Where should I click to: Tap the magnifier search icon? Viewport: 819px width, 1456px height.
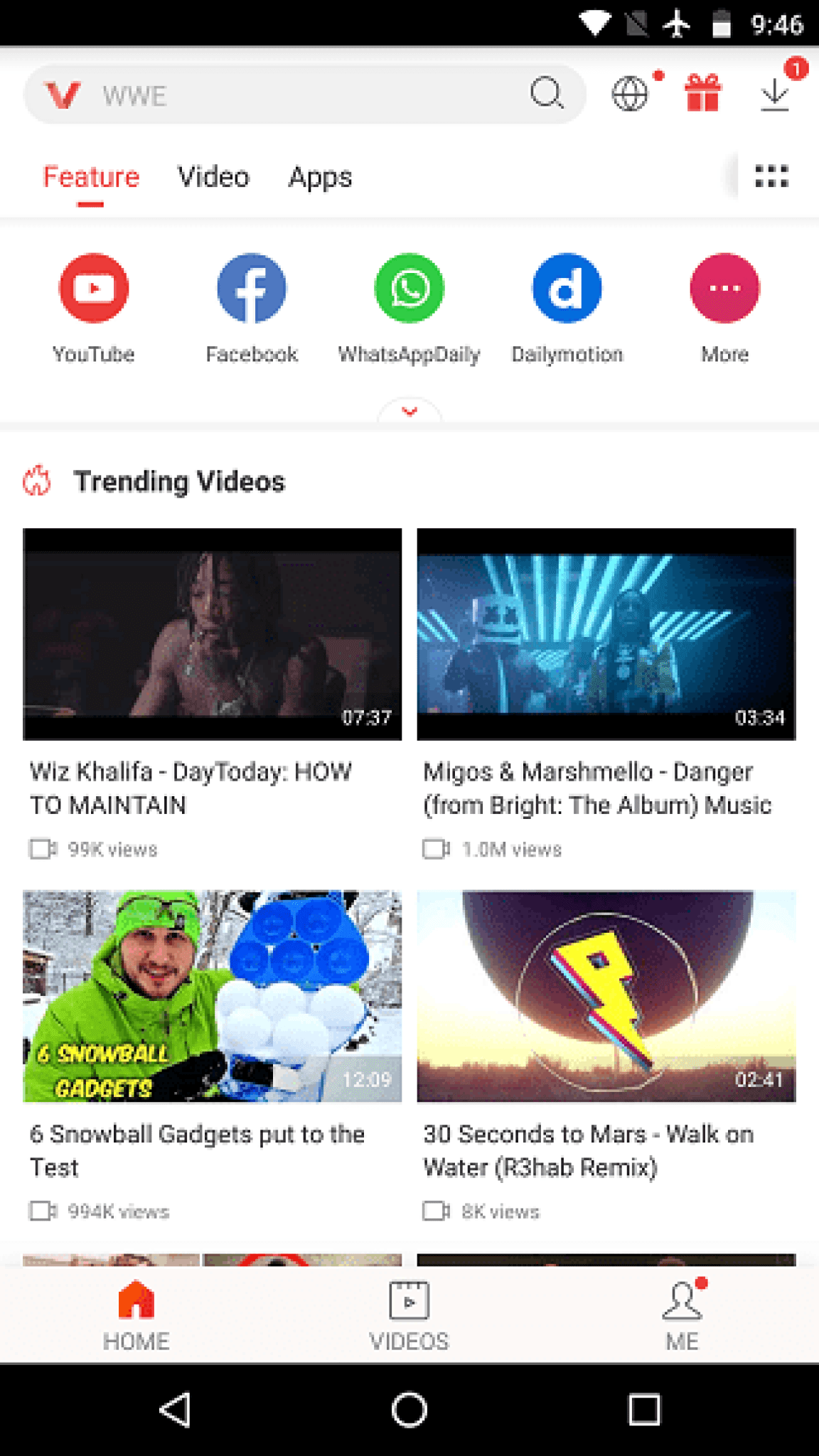(547, 93)
